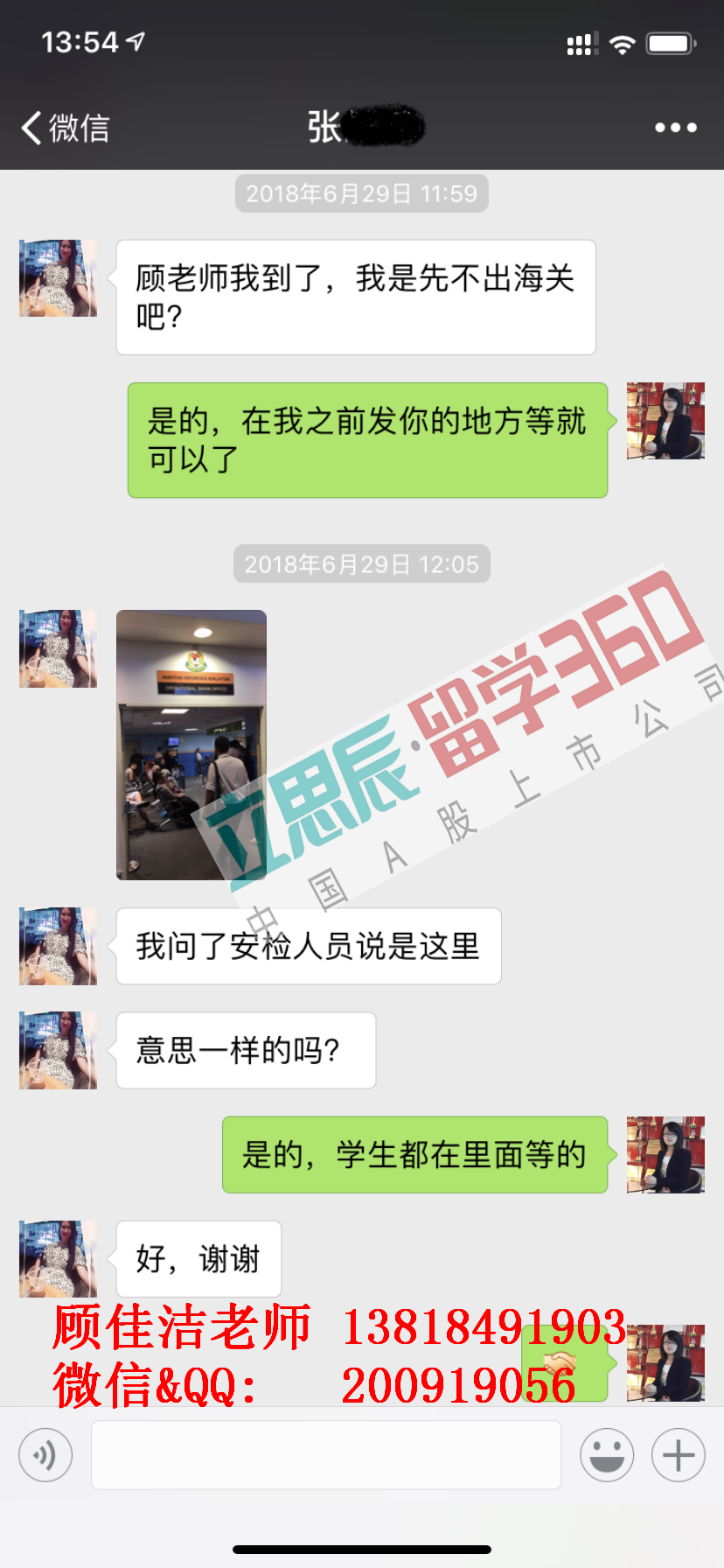Screen dimensions: 724x1568
Task: View contact avatar beside 顾老师我到了 message
Action: (58, 278)
